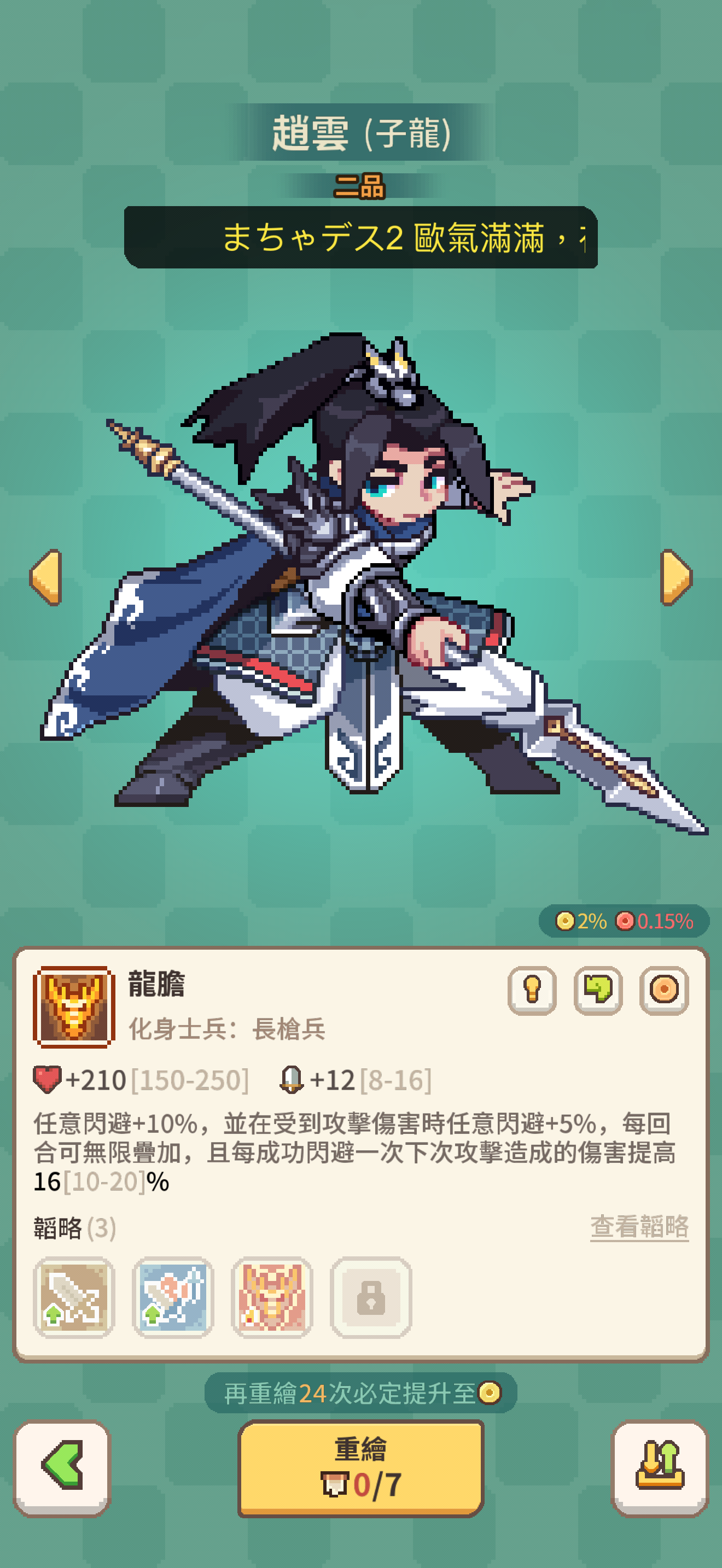Select the second blue sword 韜略 icon
This screenshot has width=722, height=1568.
click(x=173, y=1296)
